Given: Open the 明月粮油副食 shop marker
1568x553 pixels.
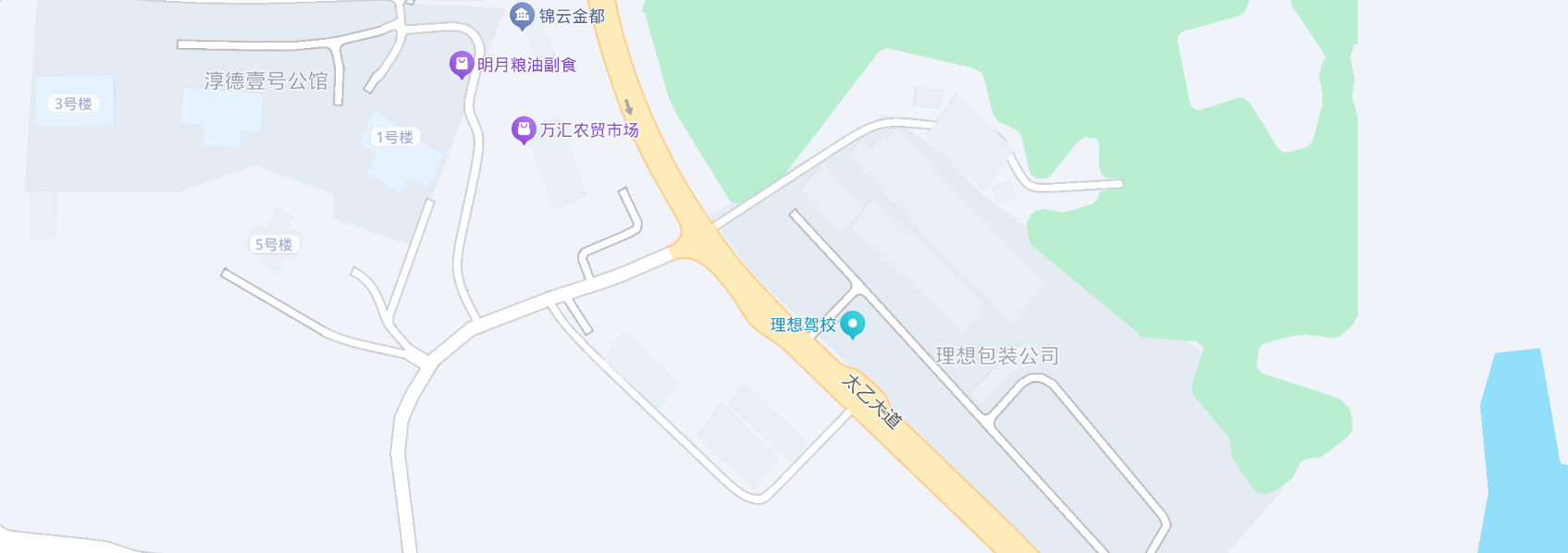Looking at the screenshot, I should click(x=461, y=64).
